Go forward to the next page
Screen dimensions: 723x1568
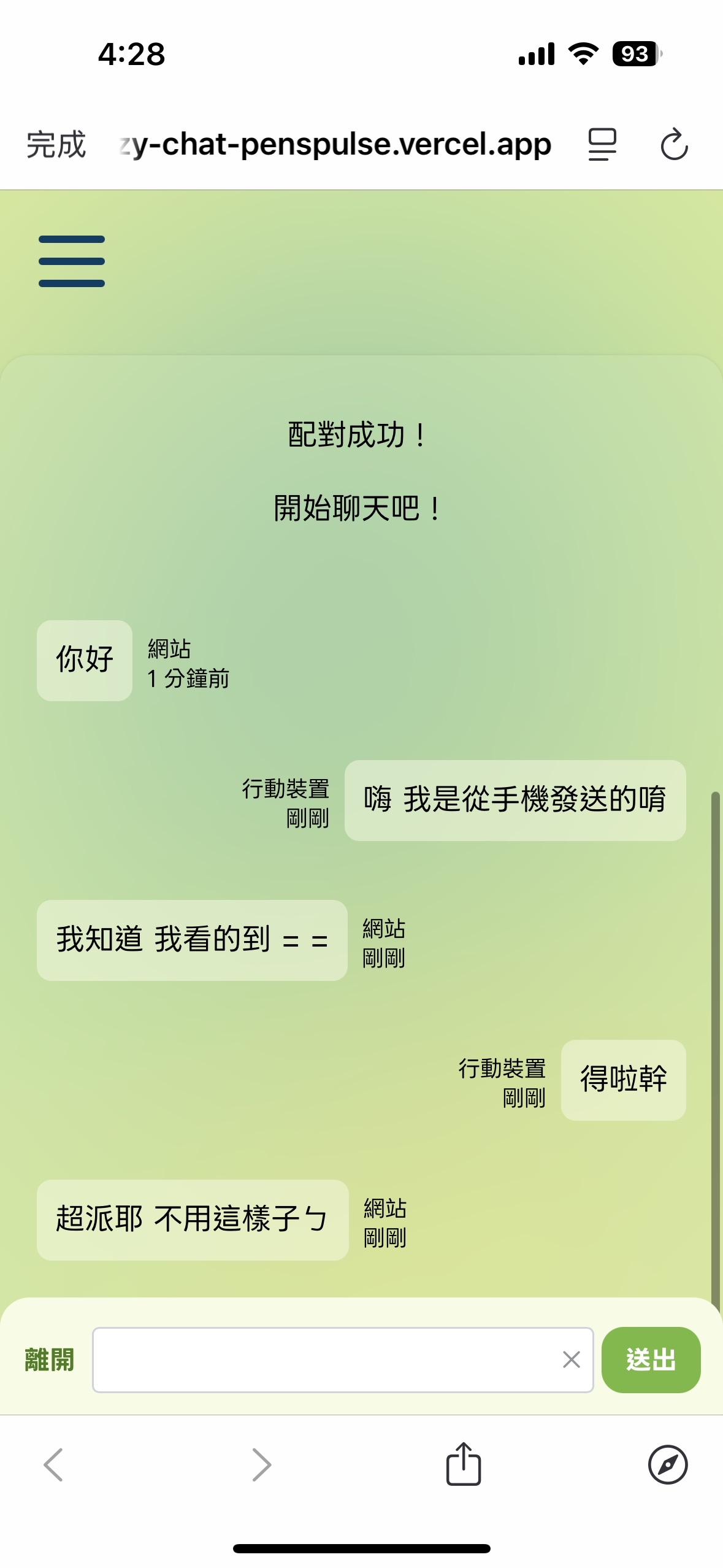pos(261,1465)
